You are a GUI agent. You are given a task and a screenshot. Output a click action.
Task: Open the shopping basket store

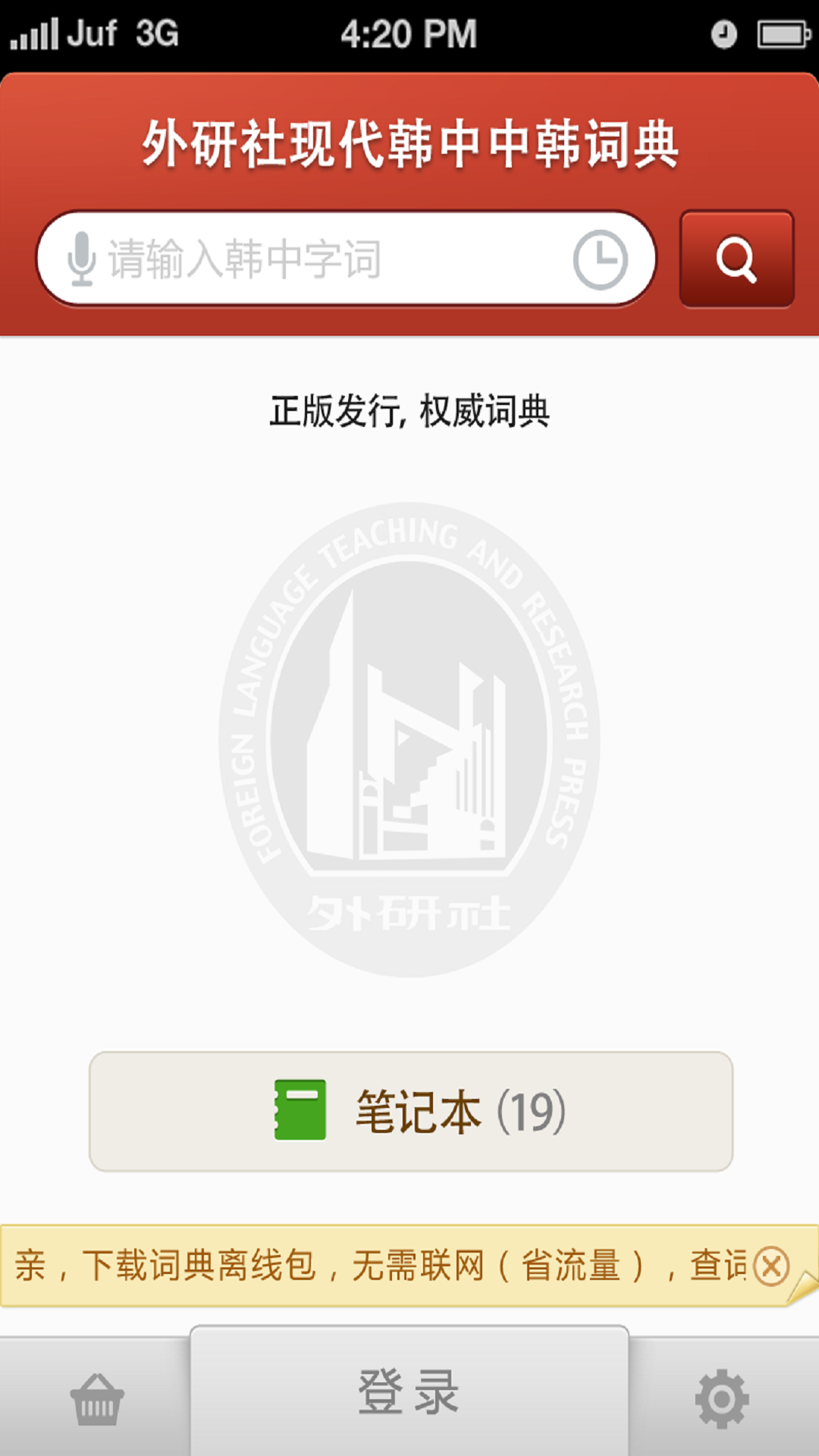[x=96, y=1399]
